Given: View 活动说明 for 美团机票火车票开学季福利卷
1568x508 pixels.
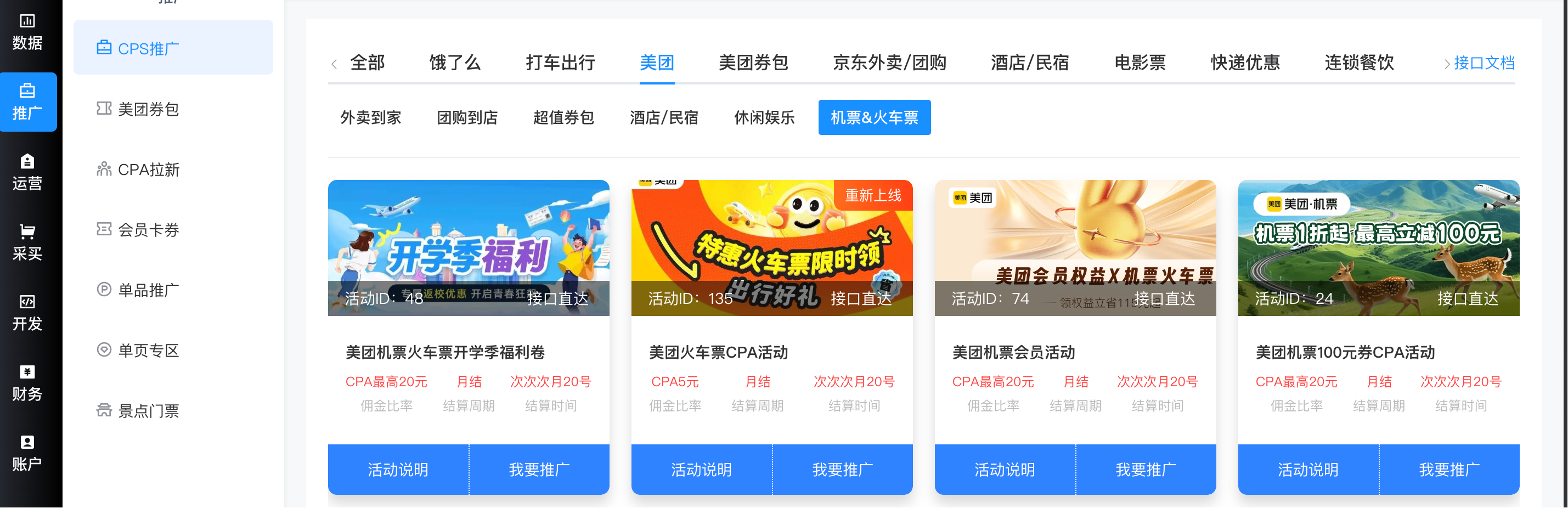Looking at the screenshot, I should [x=398, y=470].
